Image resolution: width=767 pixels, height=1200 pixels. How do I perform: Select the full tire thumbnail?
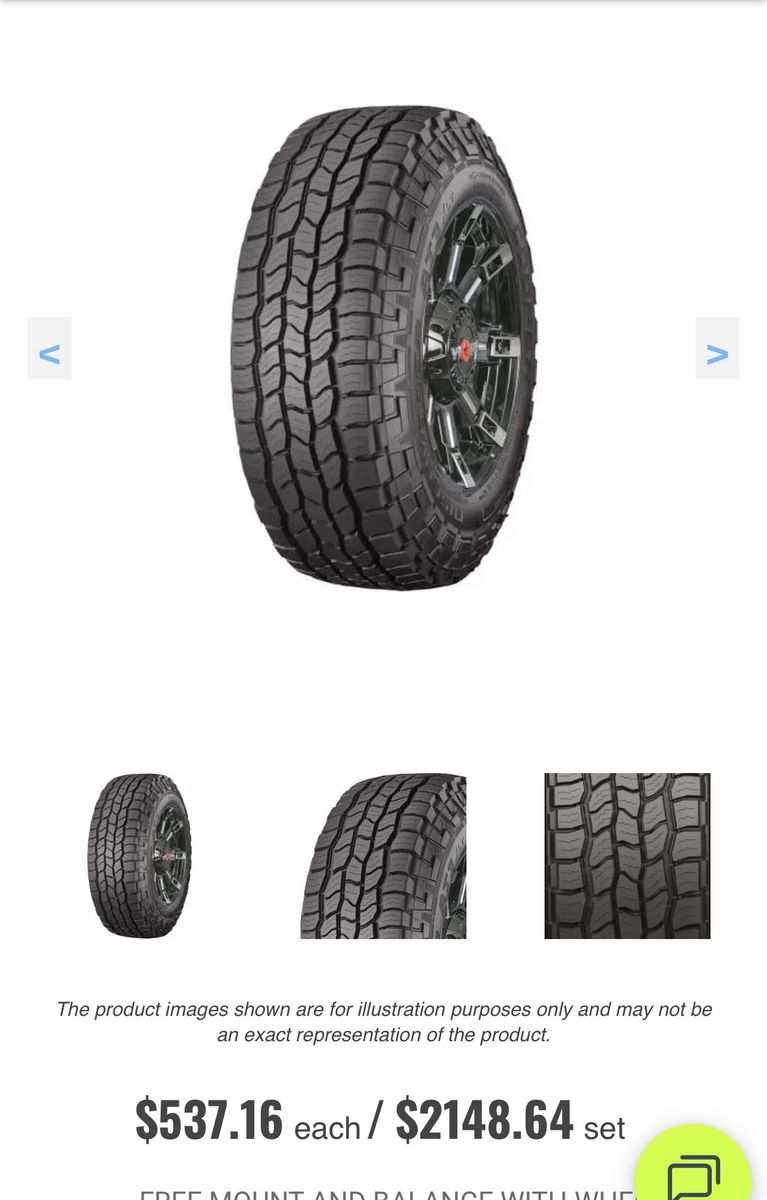pyautogui.click(x=139, y=855)
